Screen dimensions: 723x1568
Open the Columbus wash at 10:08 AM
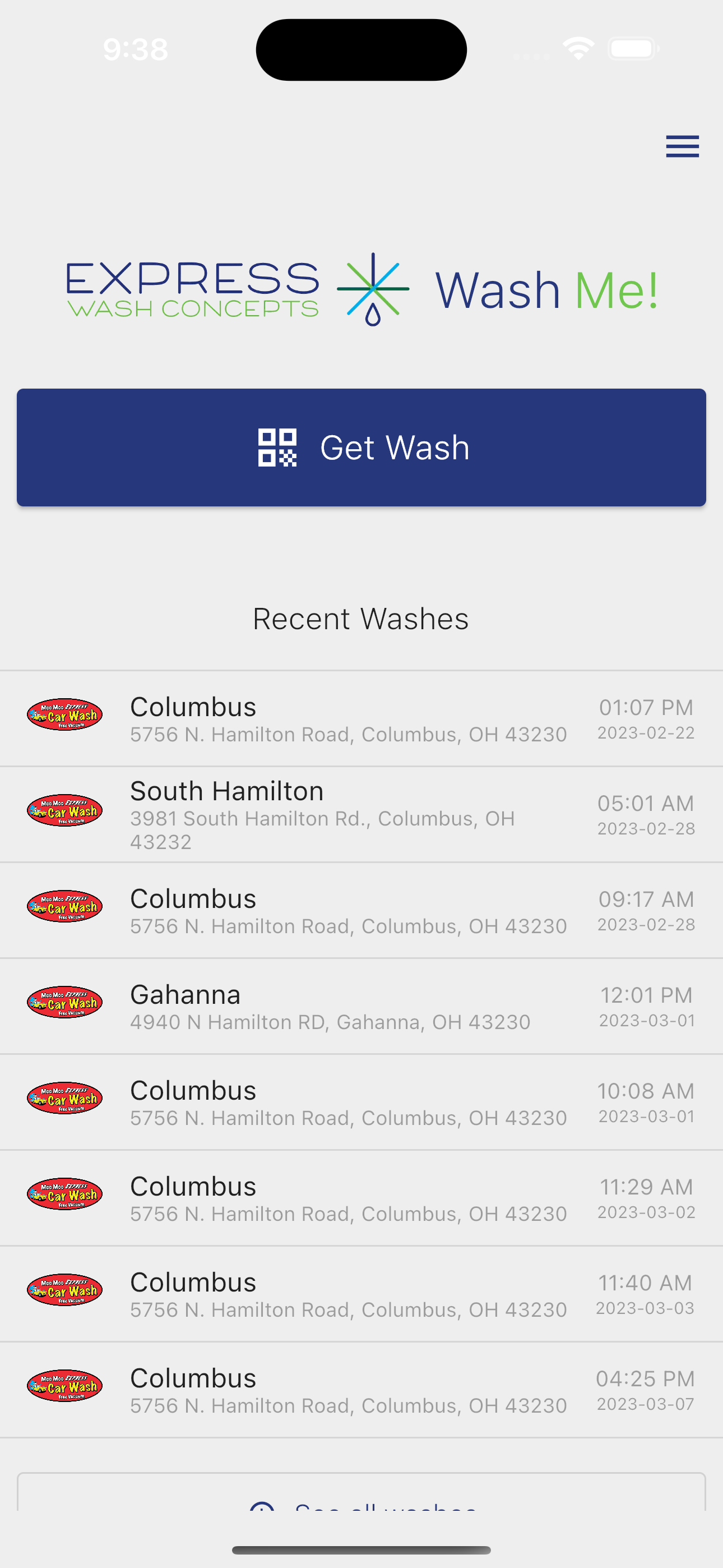coord(361,1103)
